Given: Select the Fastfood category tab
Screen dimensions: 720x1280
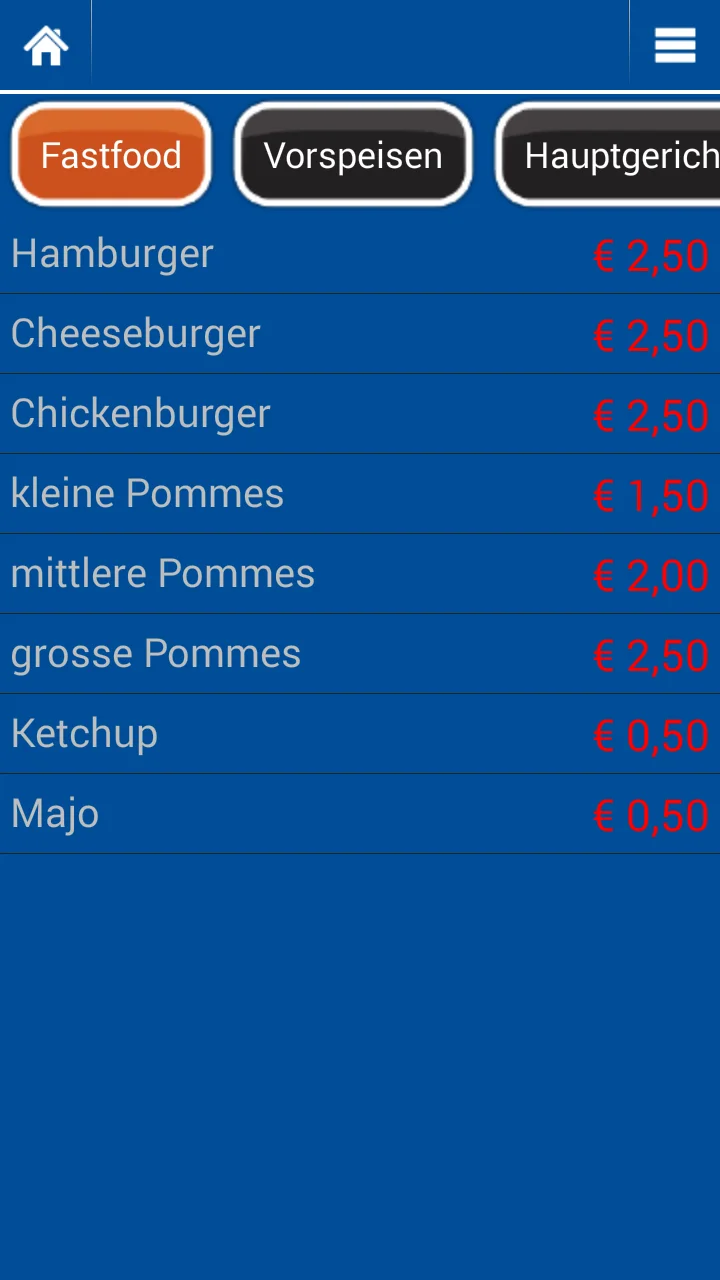Looking at the screenshot, I should coord(110,155).
